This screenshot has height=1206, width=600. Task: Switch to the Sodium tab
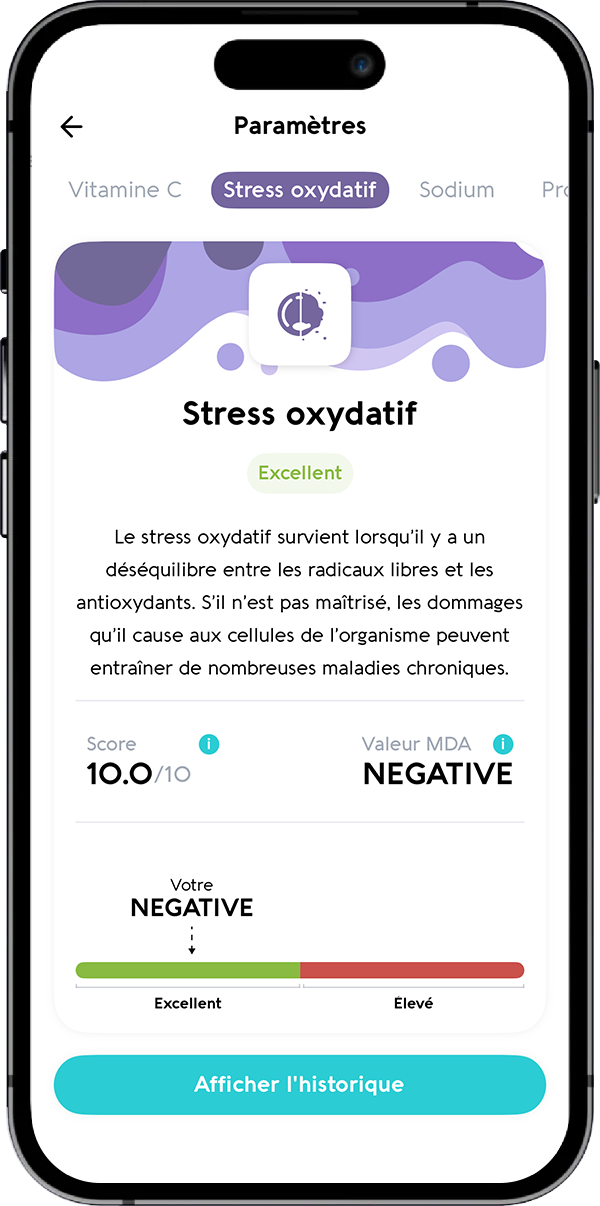point(456,190)
